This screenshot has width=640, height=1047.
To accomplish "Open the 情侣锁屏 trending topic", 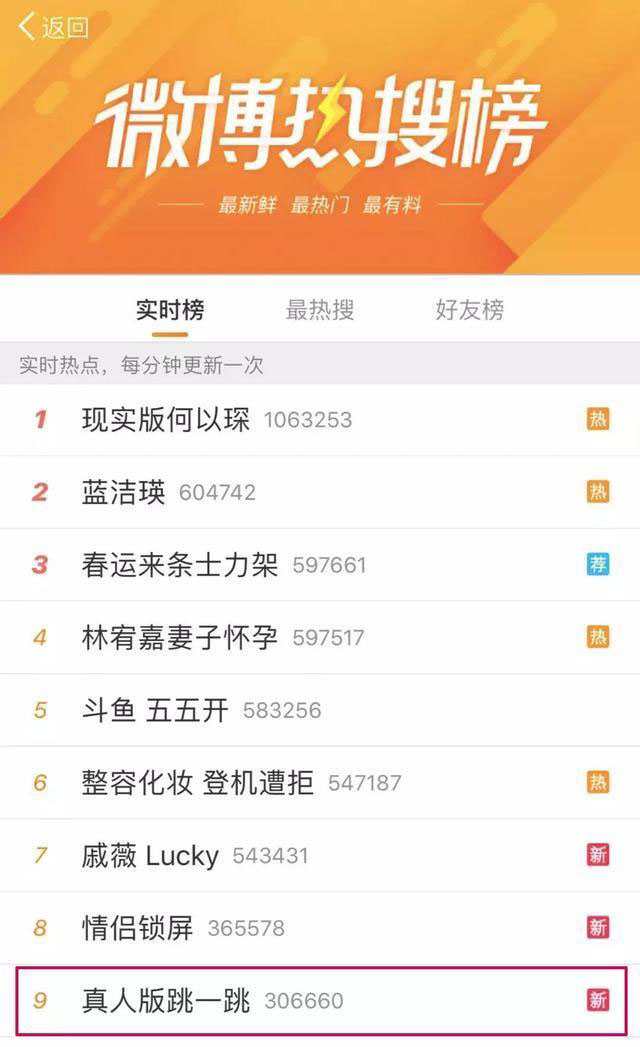I will [x=138, y=928].
